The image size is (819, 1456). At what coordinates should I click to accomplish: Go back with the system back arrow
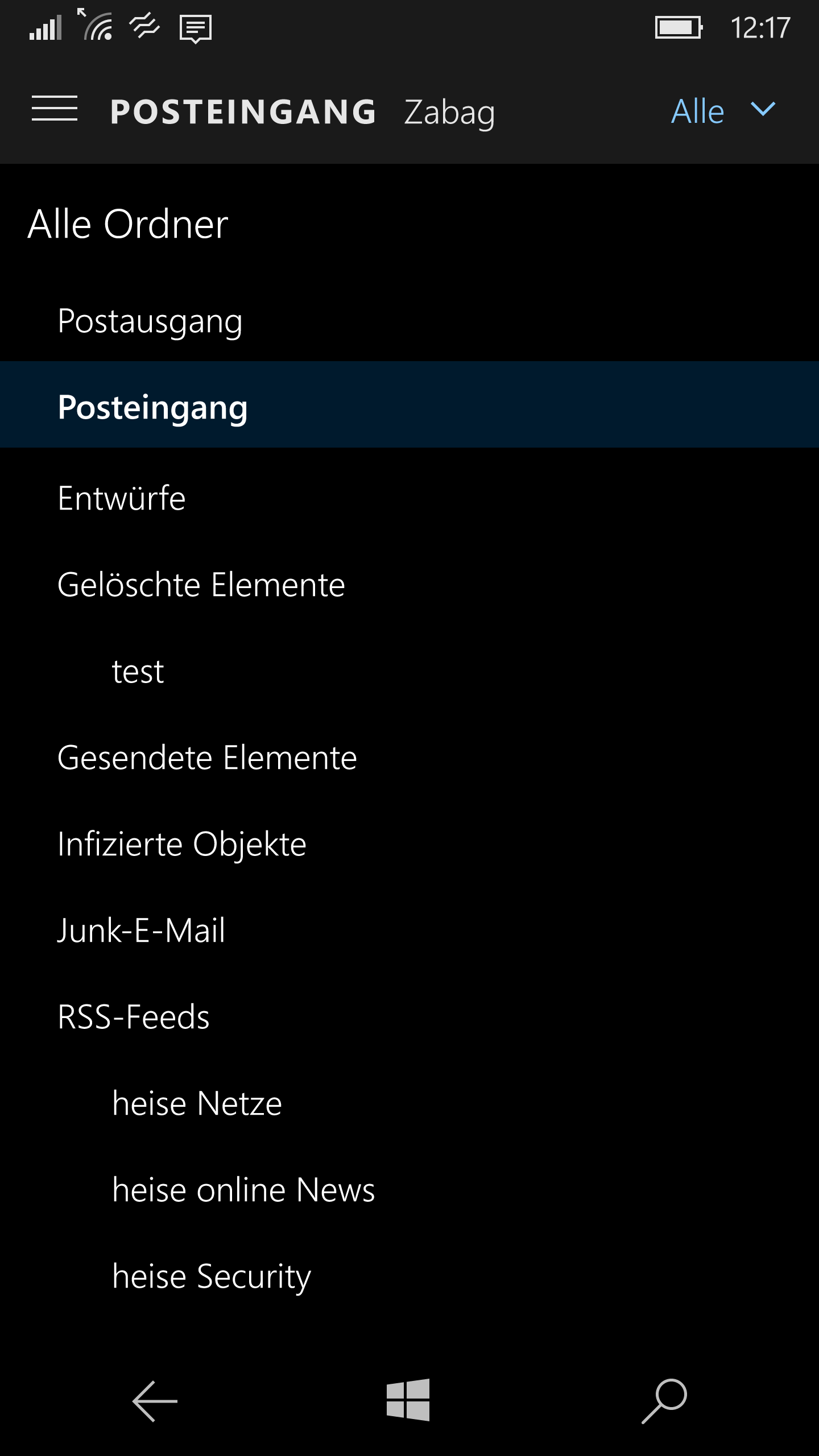click(155, 1401)
